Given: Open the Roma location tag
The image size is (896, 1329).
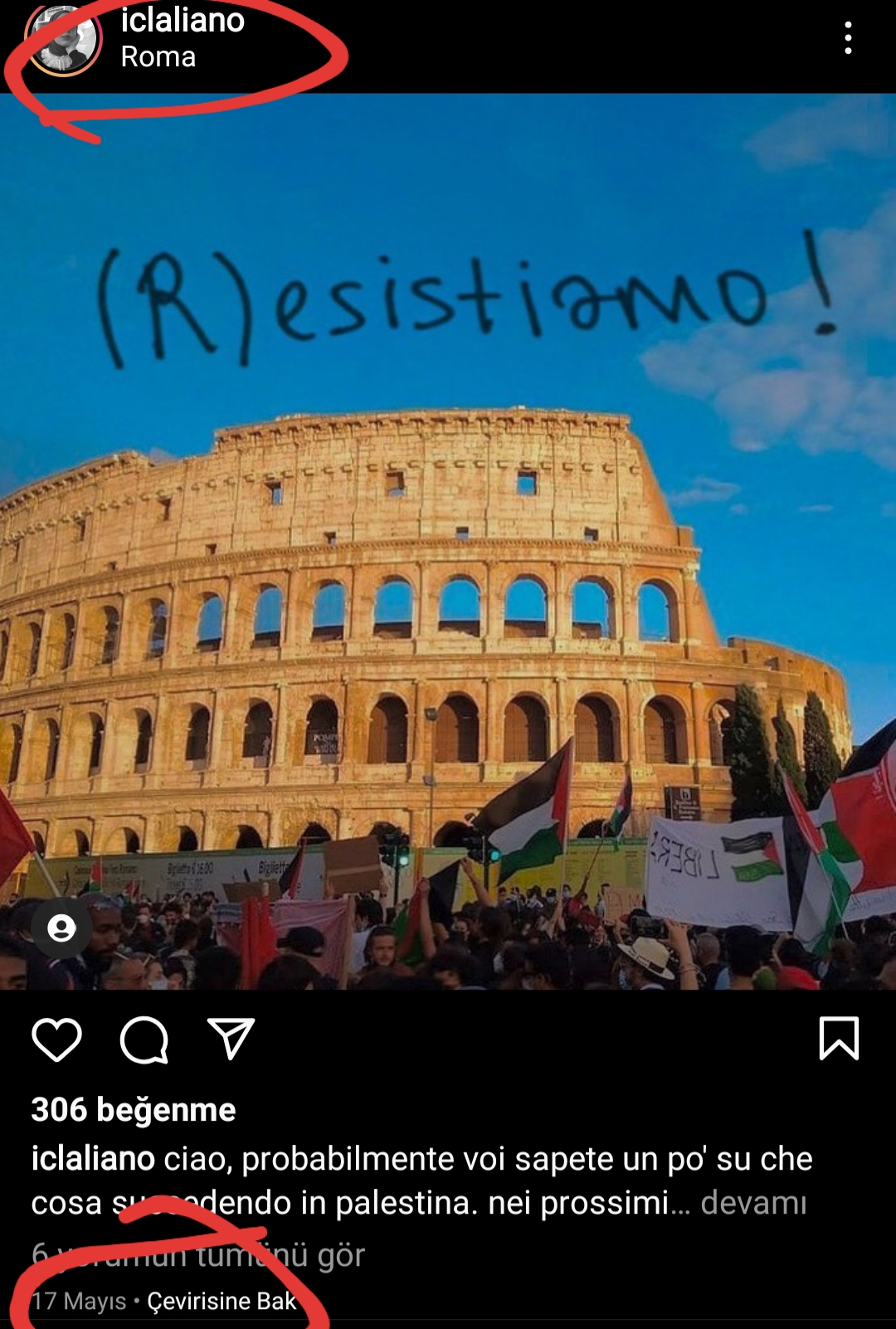Looking at the screenshot, I should tap(158, 57).
